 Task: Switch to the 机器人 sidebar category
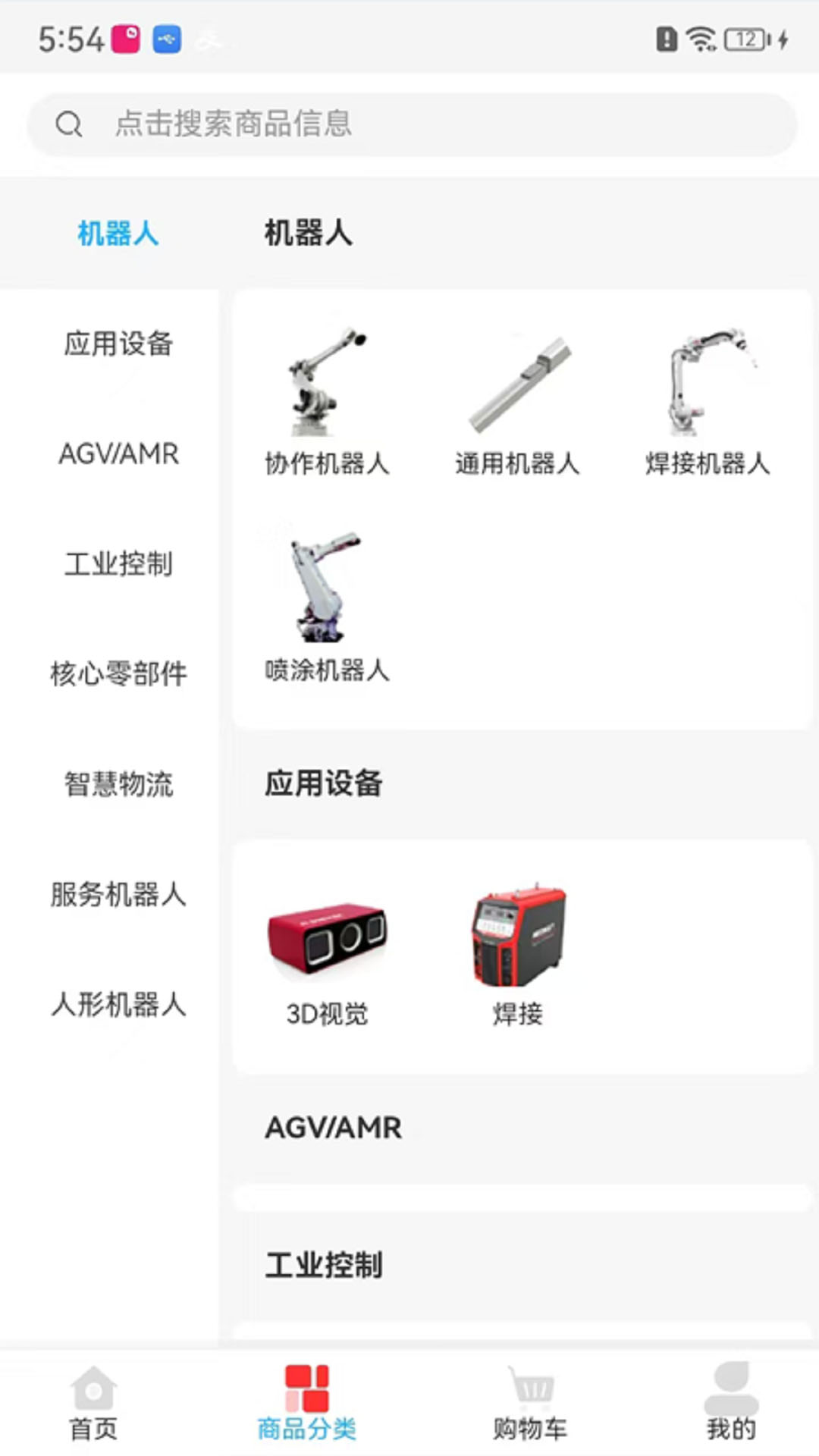point(118,234)
